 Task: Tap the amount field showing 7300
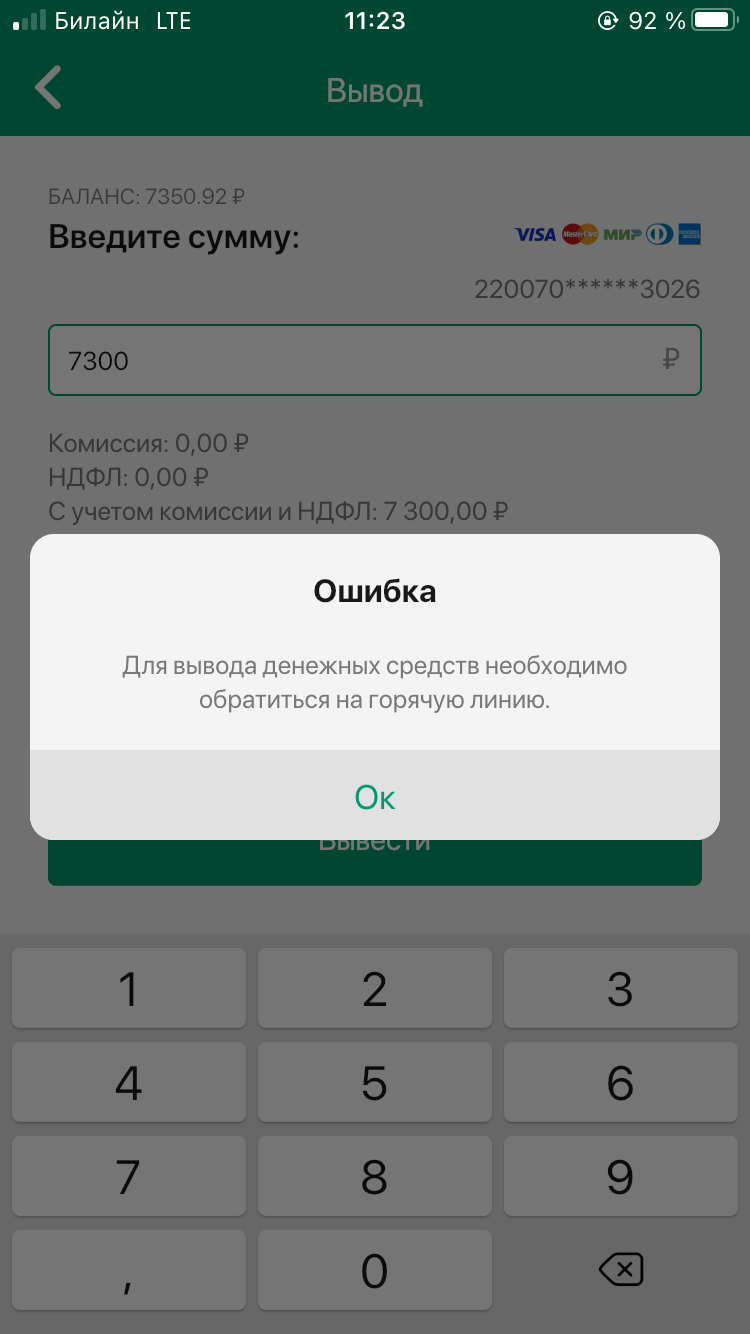click(x=375, y=360)
